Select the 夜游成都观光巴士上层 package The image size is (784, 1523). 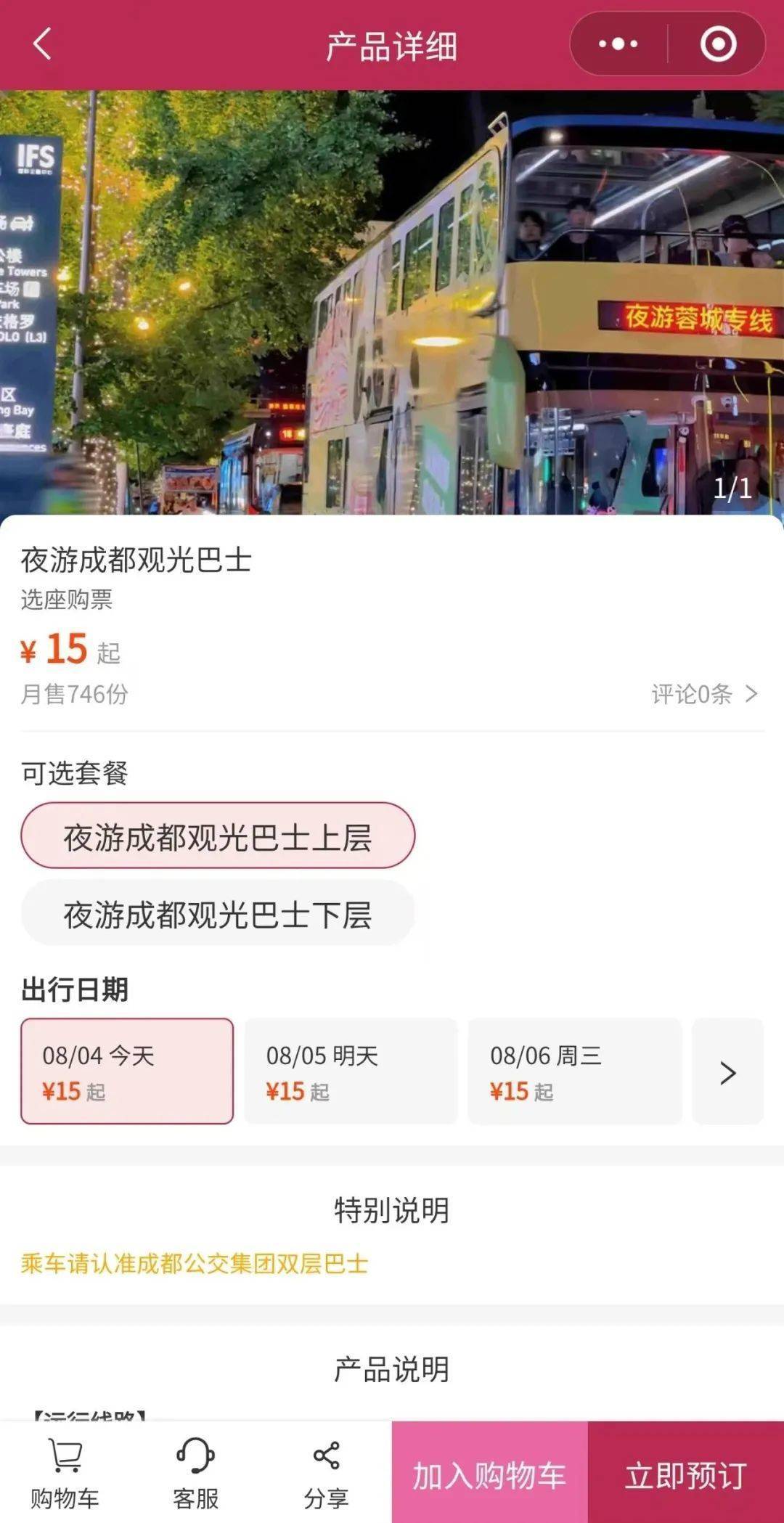[x=218, y=836]
